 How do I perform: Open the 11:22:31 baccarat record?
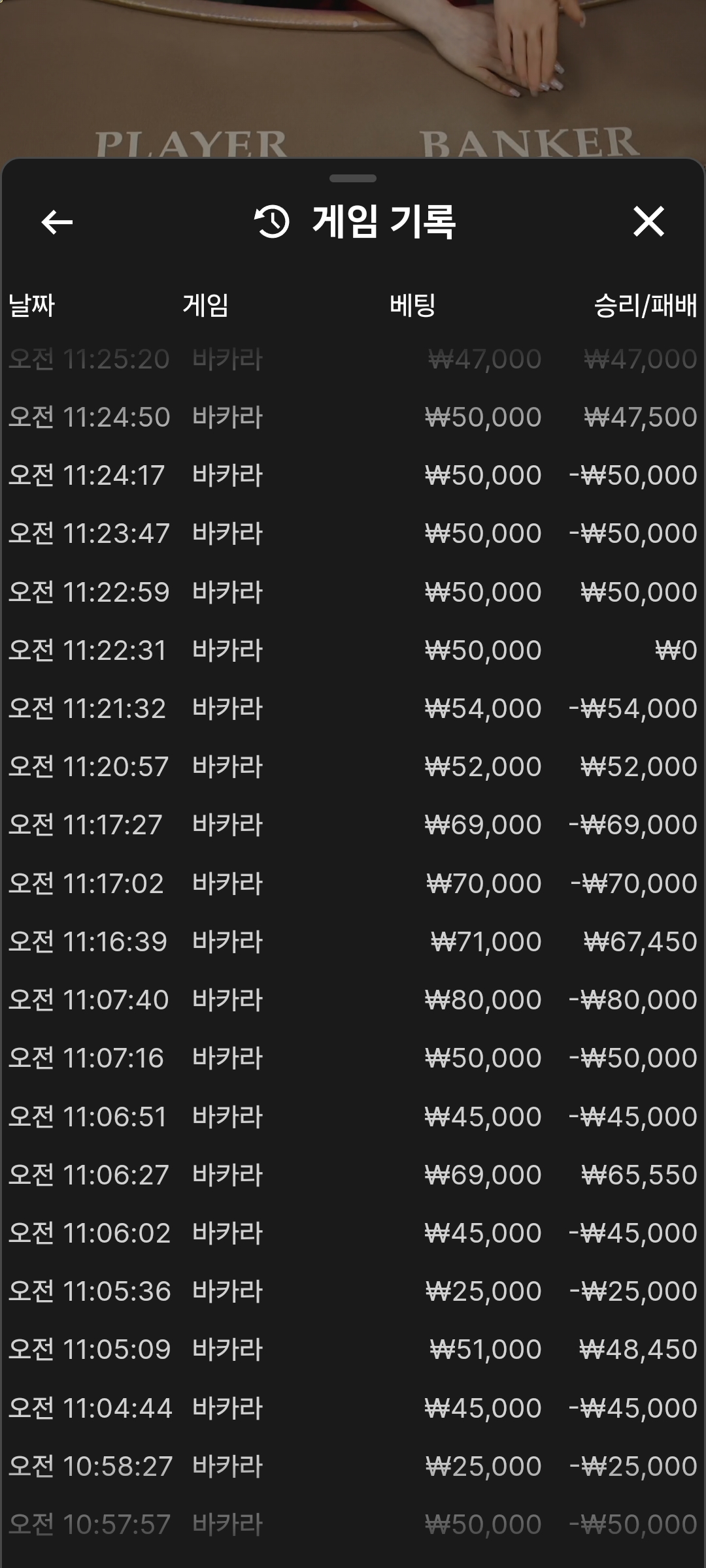[353, 650]
